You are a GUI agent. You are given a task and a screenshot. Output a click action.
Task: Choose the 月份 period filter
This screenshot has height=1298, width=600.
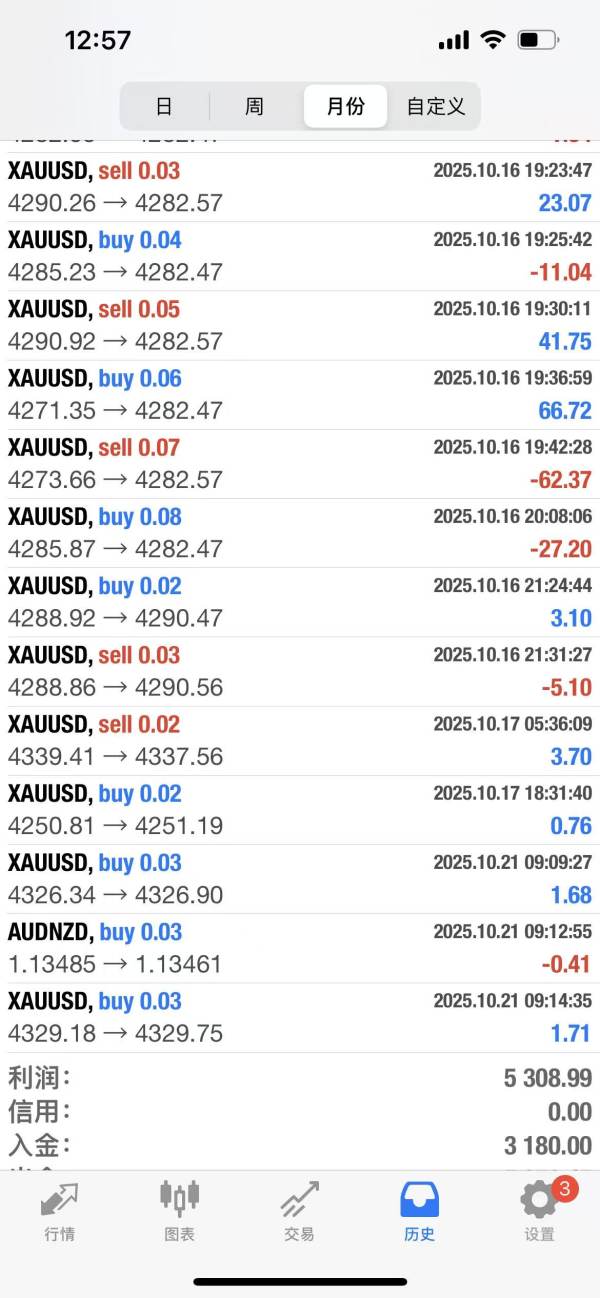pos(345,106)
